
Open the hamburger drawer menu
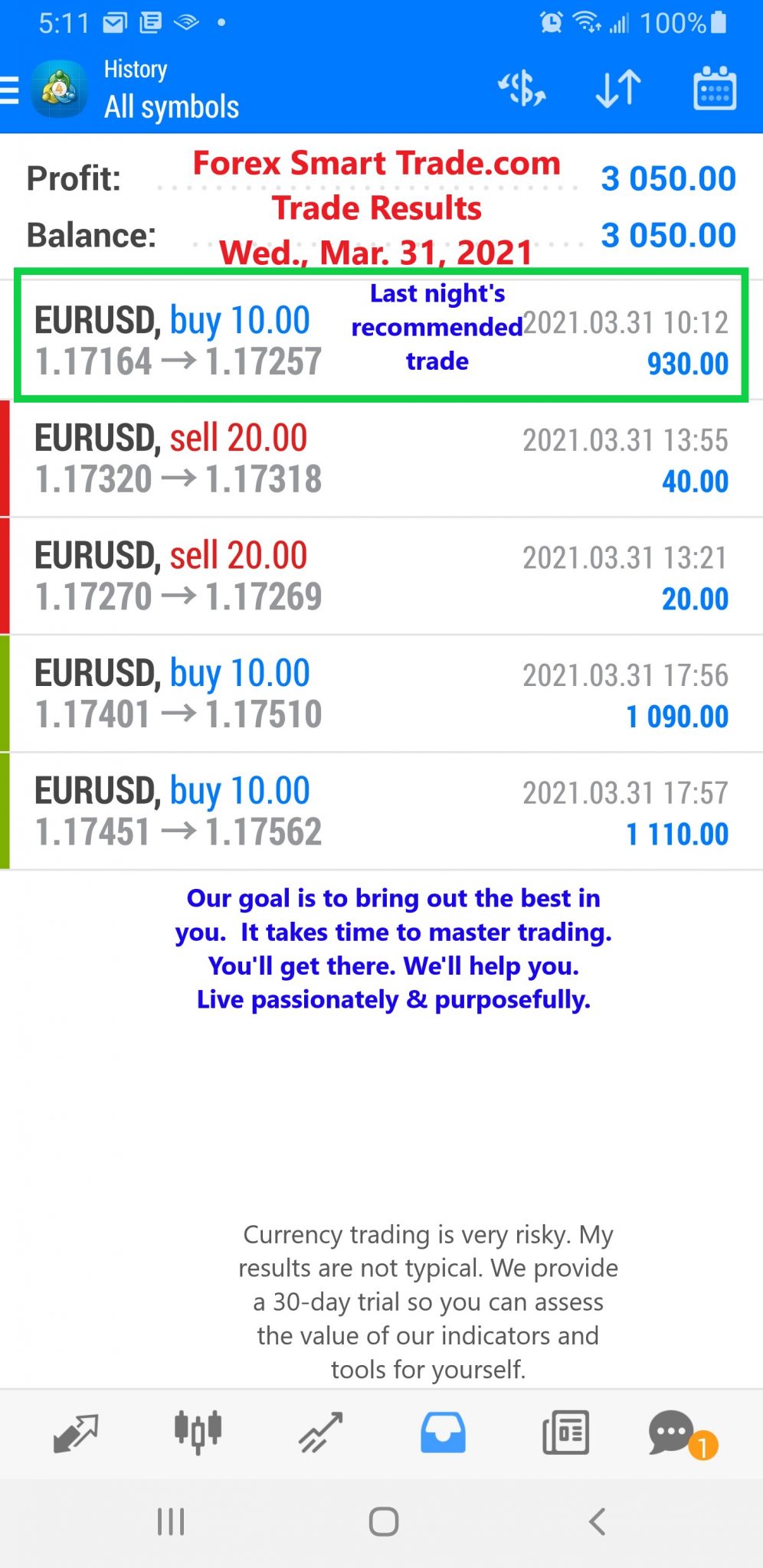click(x=10, y=90)
